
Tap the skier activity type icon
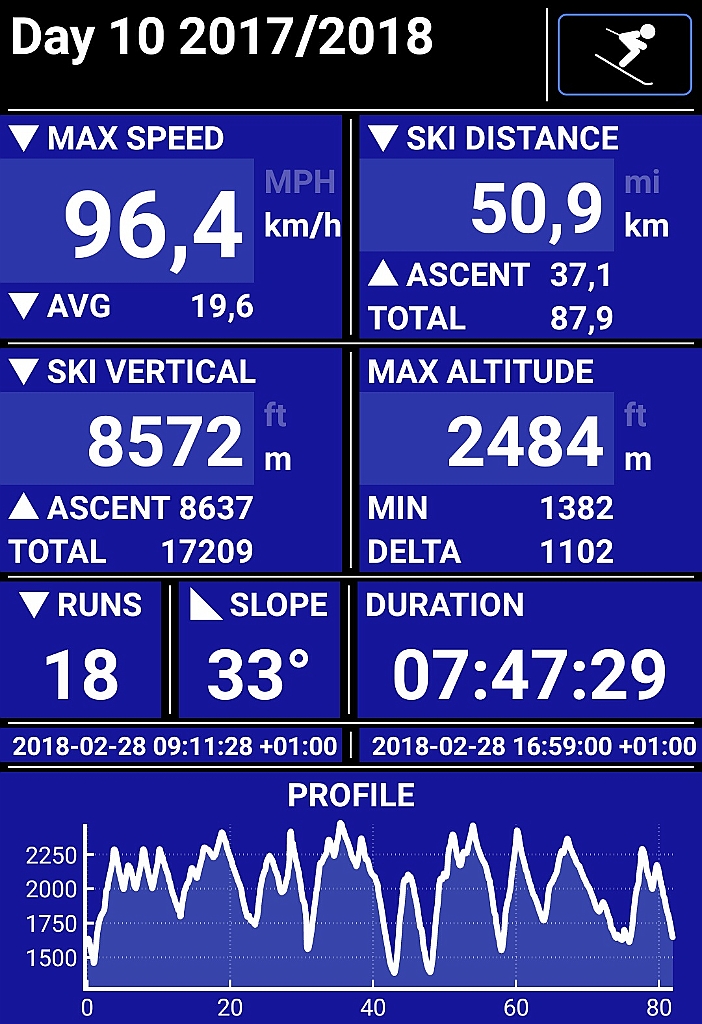[625, 55]
